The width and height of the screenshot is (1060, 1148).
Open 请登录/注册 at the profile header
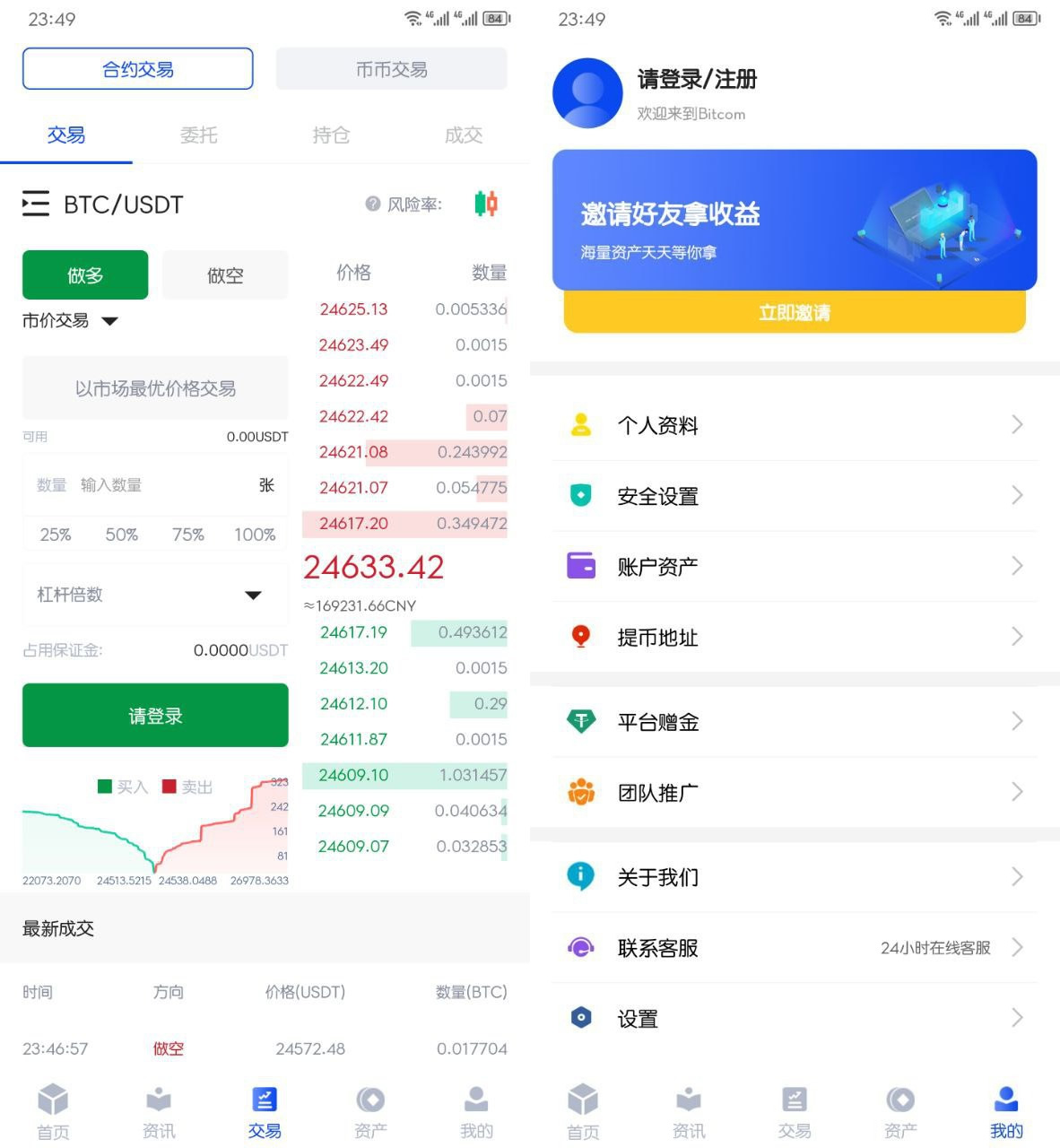(697, 80)
